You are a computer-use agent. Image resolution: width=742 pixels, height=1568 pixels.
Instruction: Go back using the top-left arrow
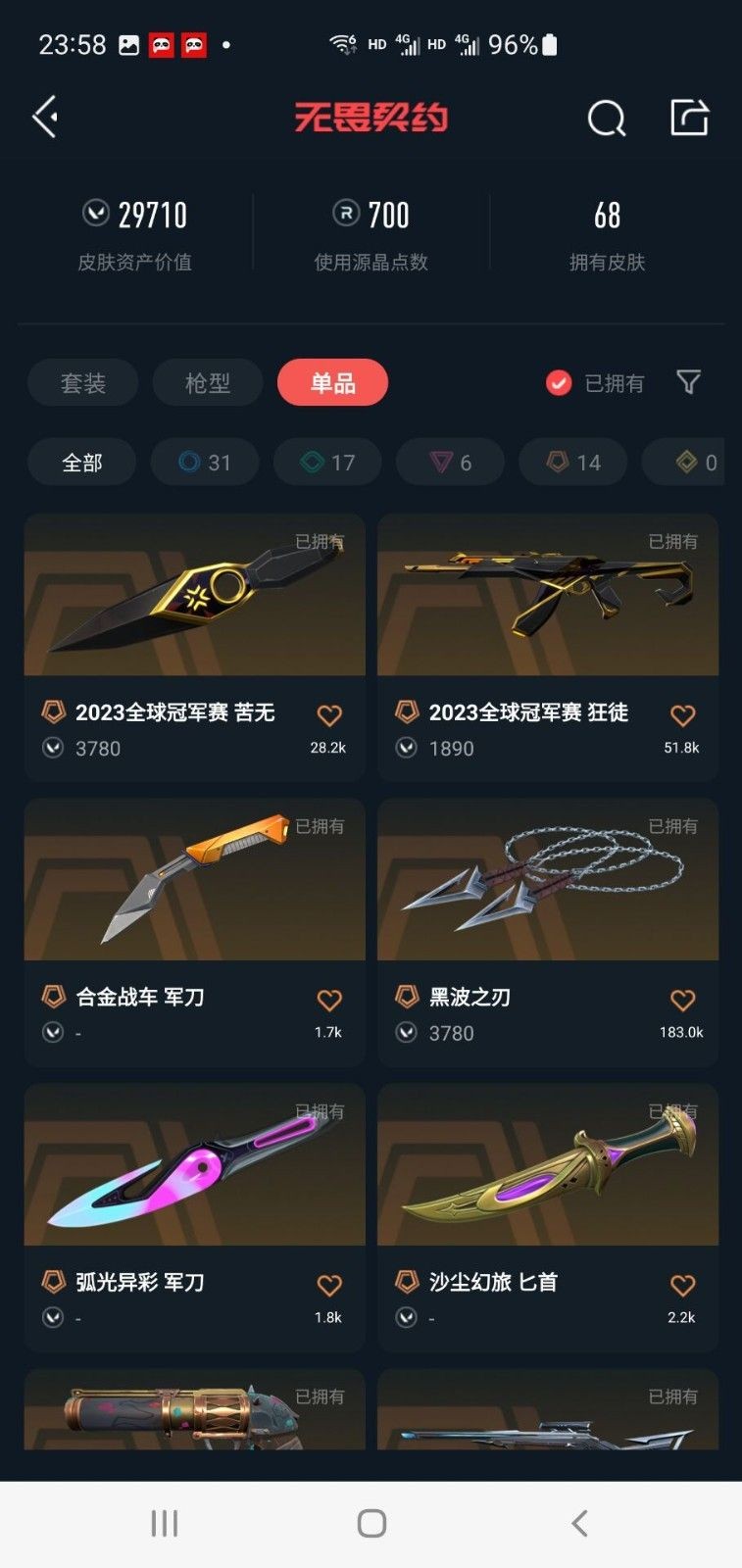point(45,118)
